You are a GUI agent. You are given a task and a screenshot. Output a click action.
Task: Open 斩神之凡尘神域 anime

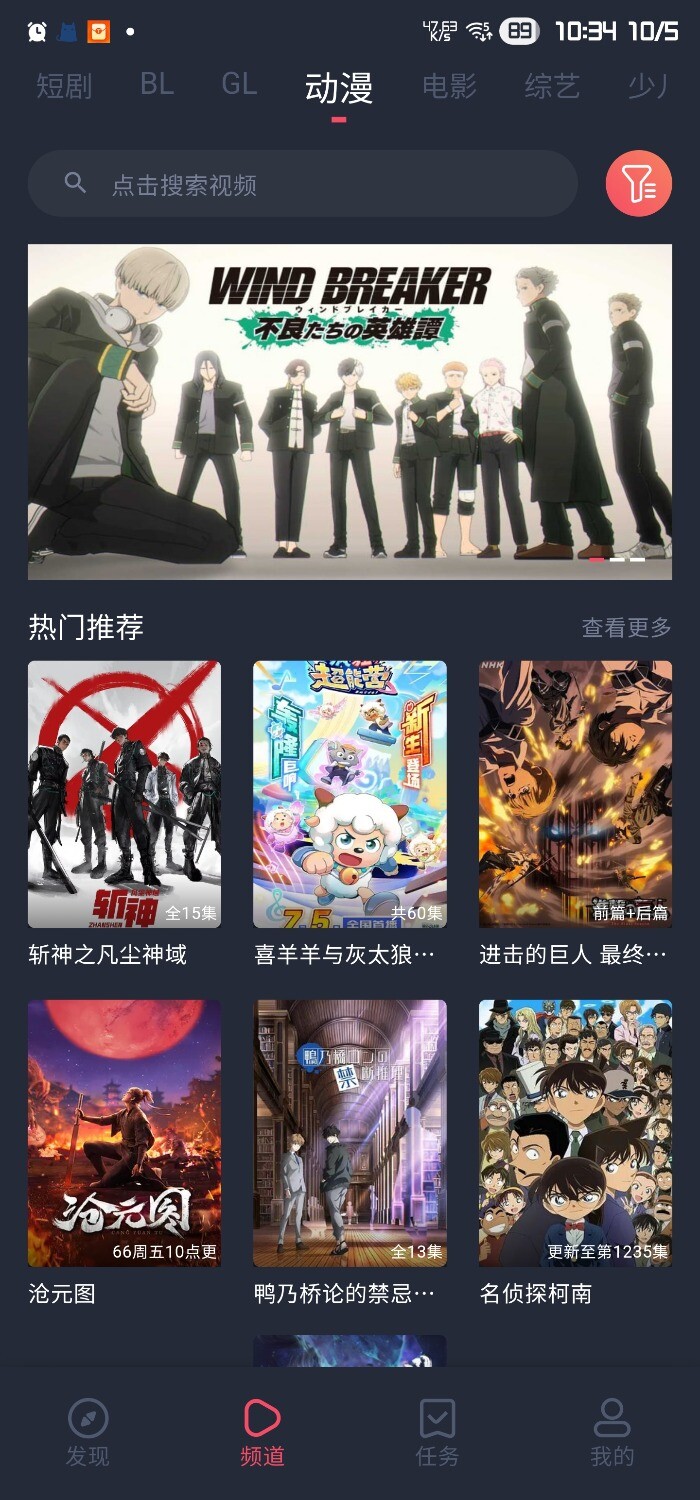pos(124,794)
